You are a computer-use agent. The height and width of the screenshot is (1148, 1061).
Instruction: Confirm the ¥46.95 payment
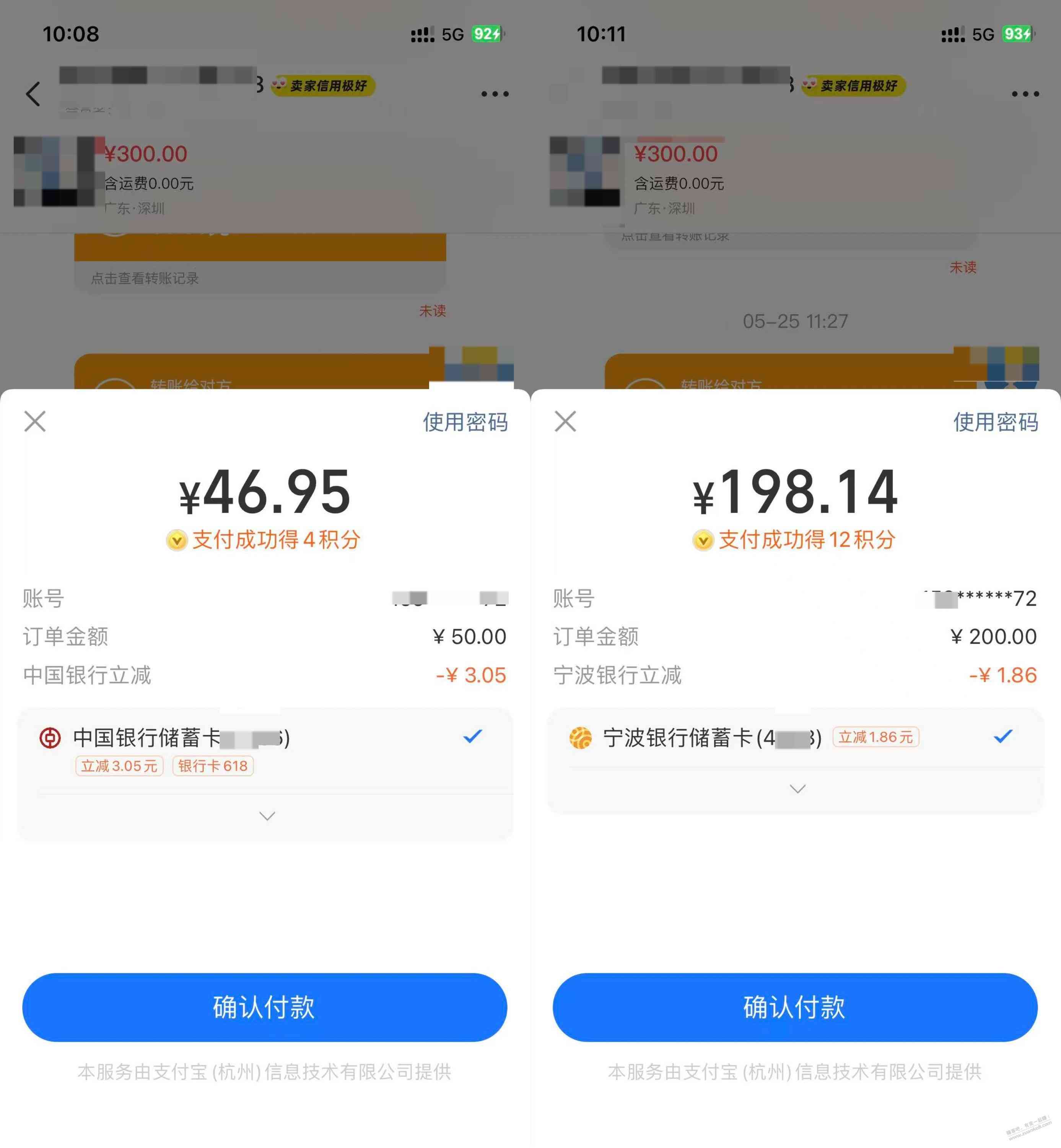pos(265,1007)
